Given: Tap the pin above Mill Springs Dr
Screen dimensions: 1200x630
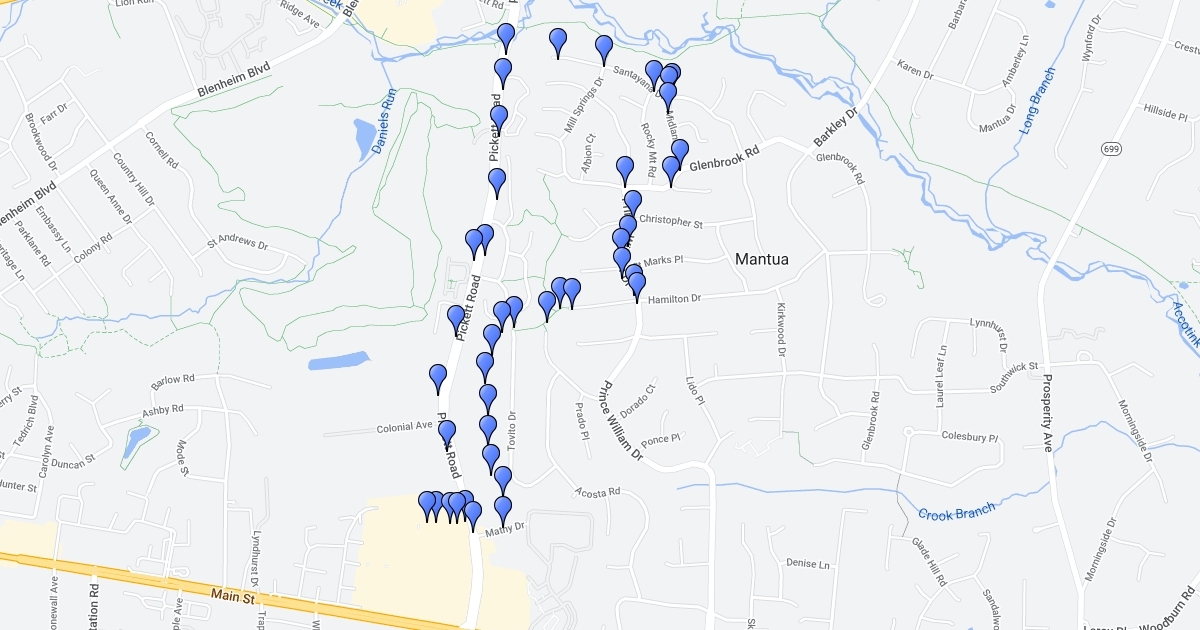Looking at the screenshot, I should point(558,41).
